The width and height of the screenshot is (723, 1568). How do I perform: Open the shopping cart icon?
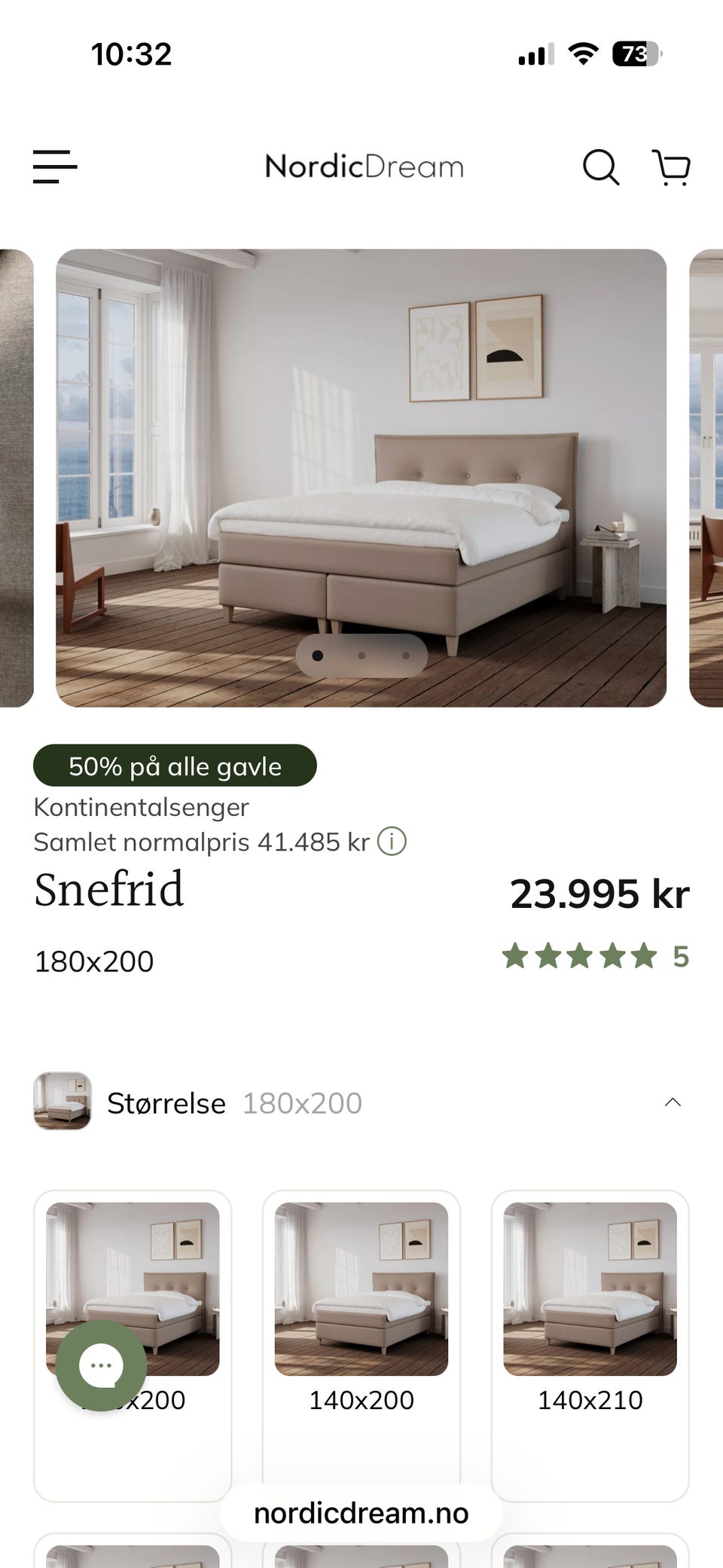671,167
